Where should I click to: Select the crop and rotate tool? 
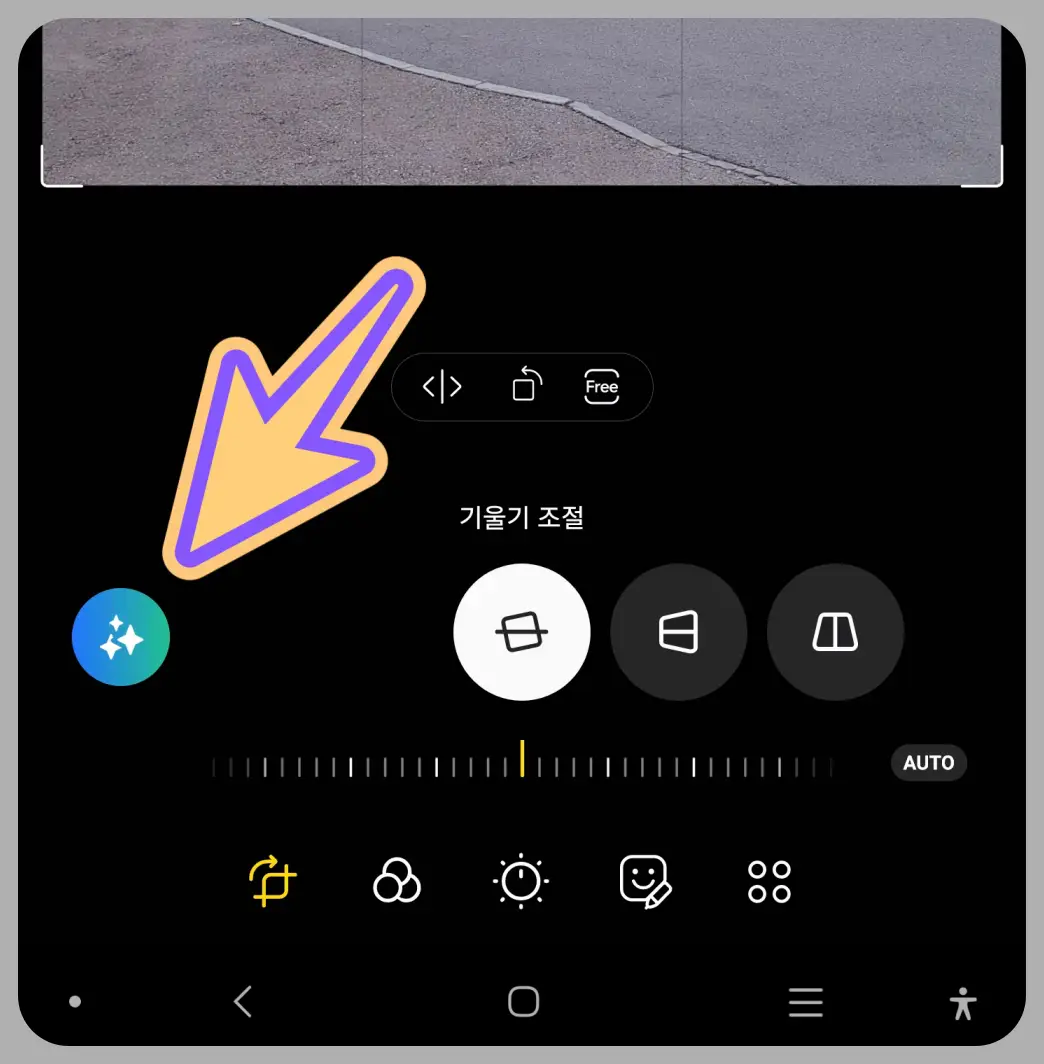coord(272,880)
